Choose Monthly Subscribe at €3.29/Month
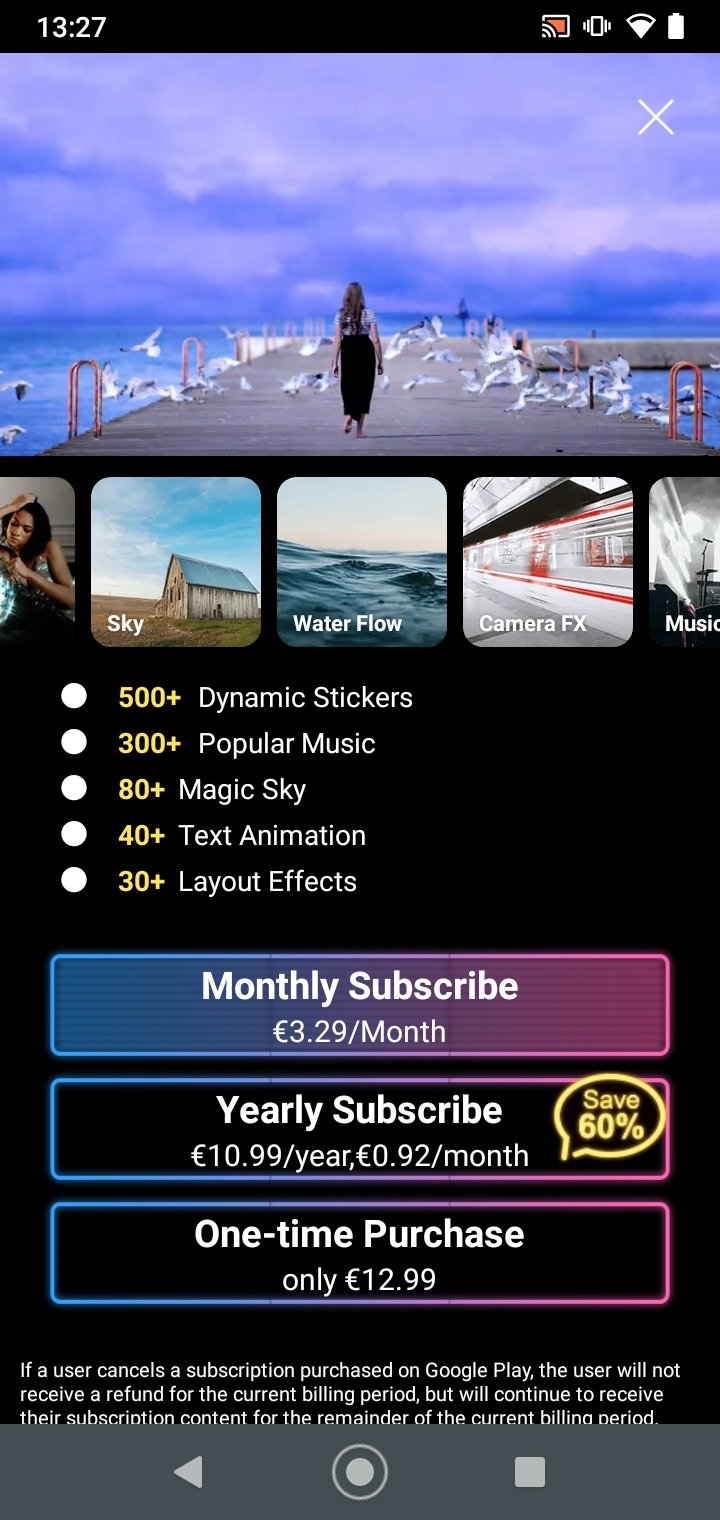 tap(360, 1005)
